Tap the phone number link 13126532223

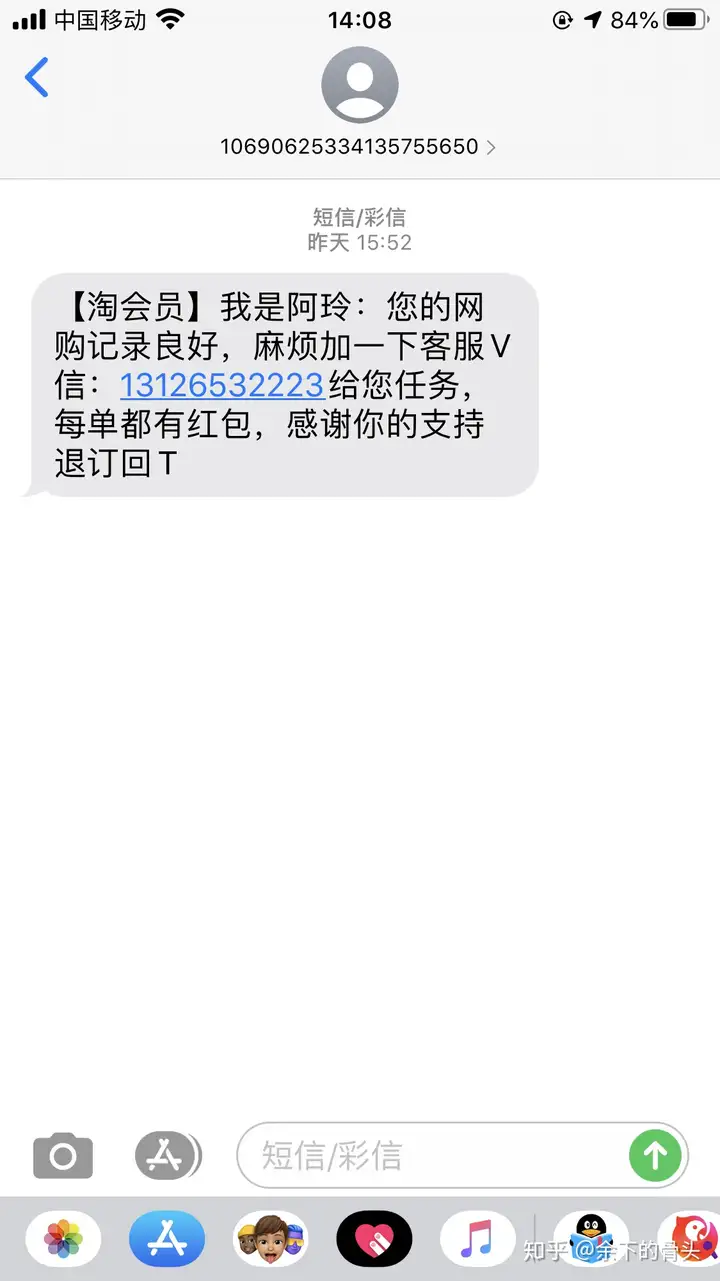[222, 385]
